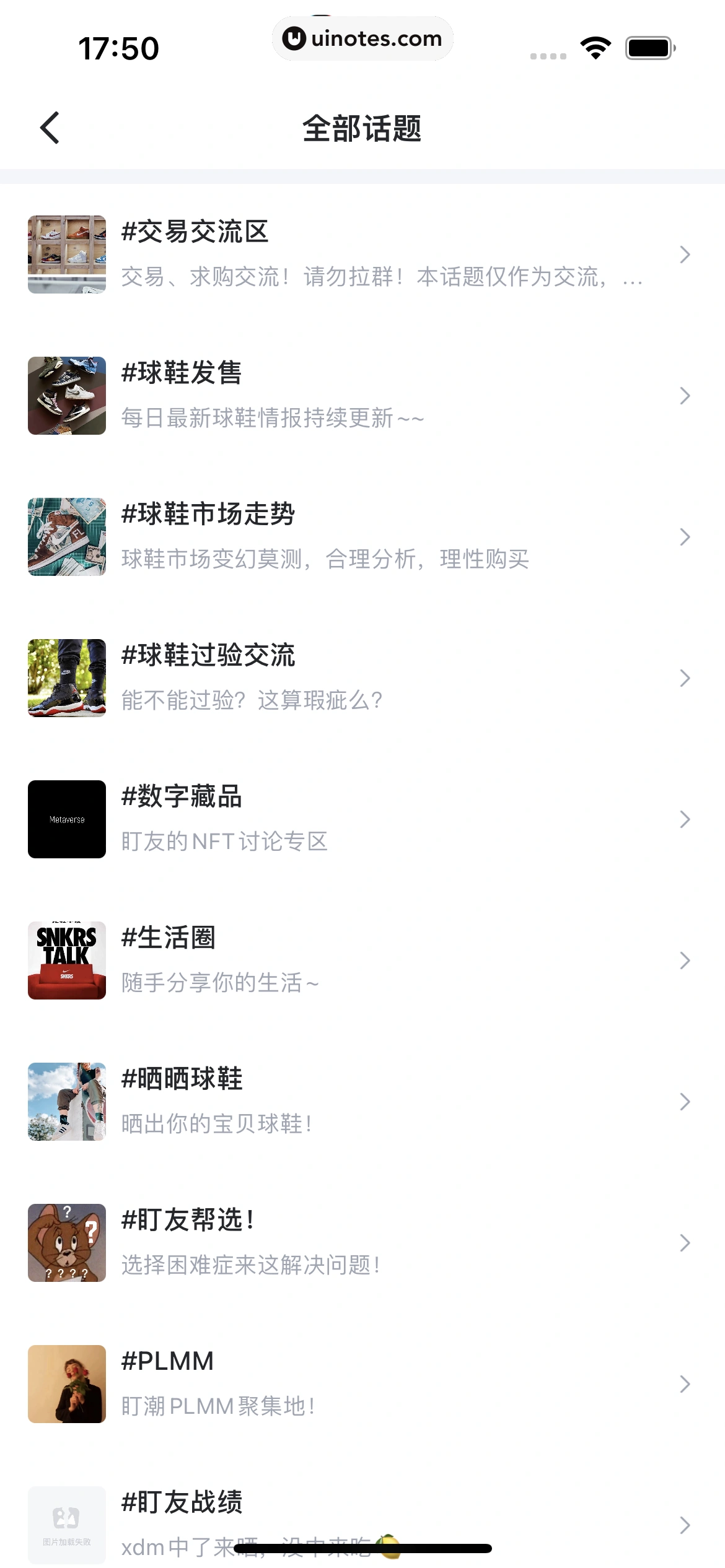Viewport: 725px width, 1568px height.
Task: Go back from 全部话题 page
Action: coord(50,128)
